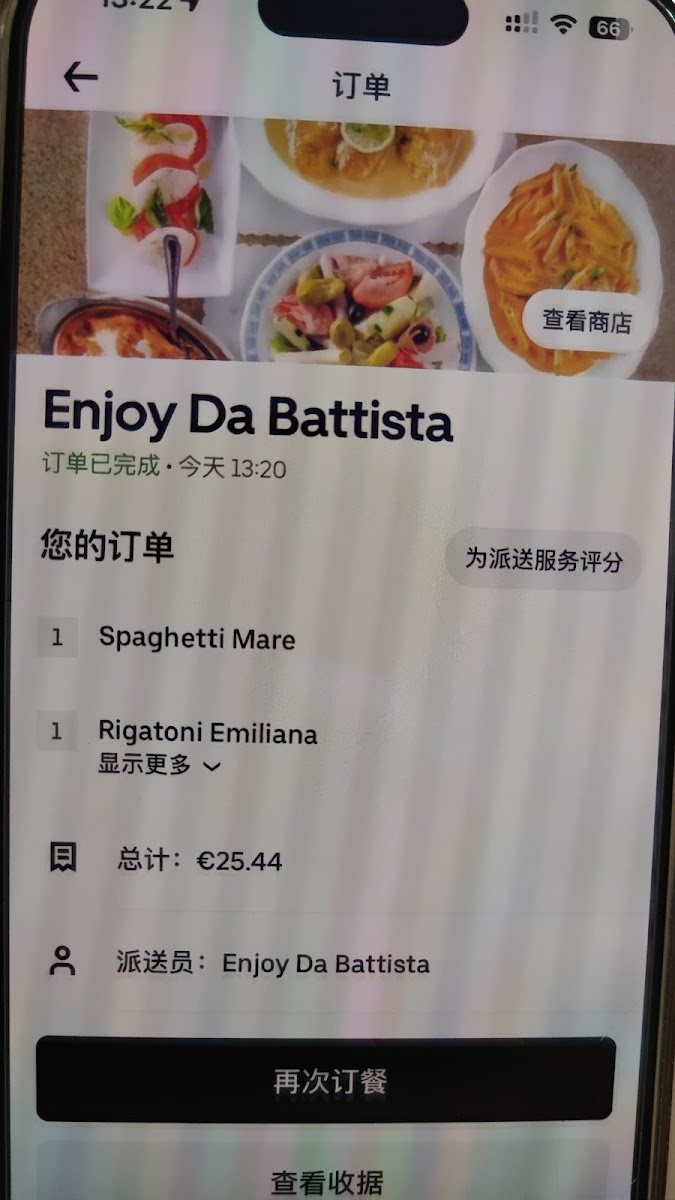Image resolution: width=675 pixels, height=1200 pixels.
Task: Expand 显示更多 under Rigatoni Emiliana
Action: [x=158, y=765]
